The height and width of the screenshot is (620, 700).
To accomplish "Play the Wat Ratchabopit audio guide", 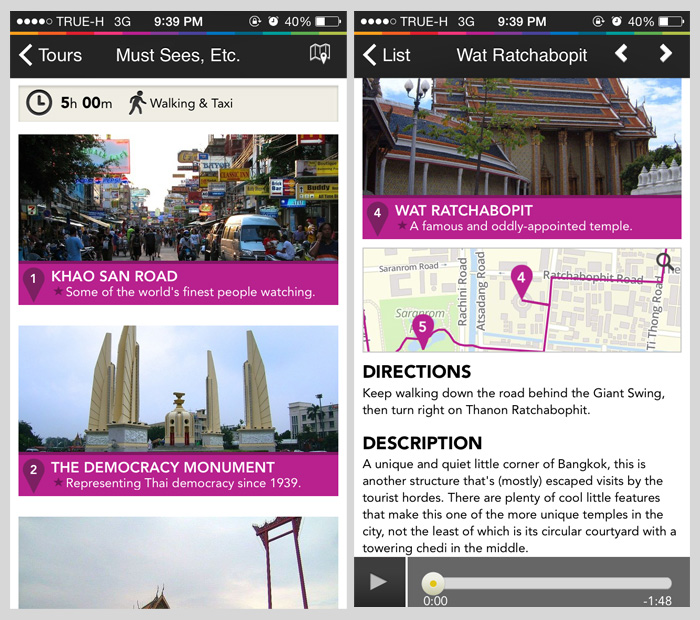I will 379,582.
